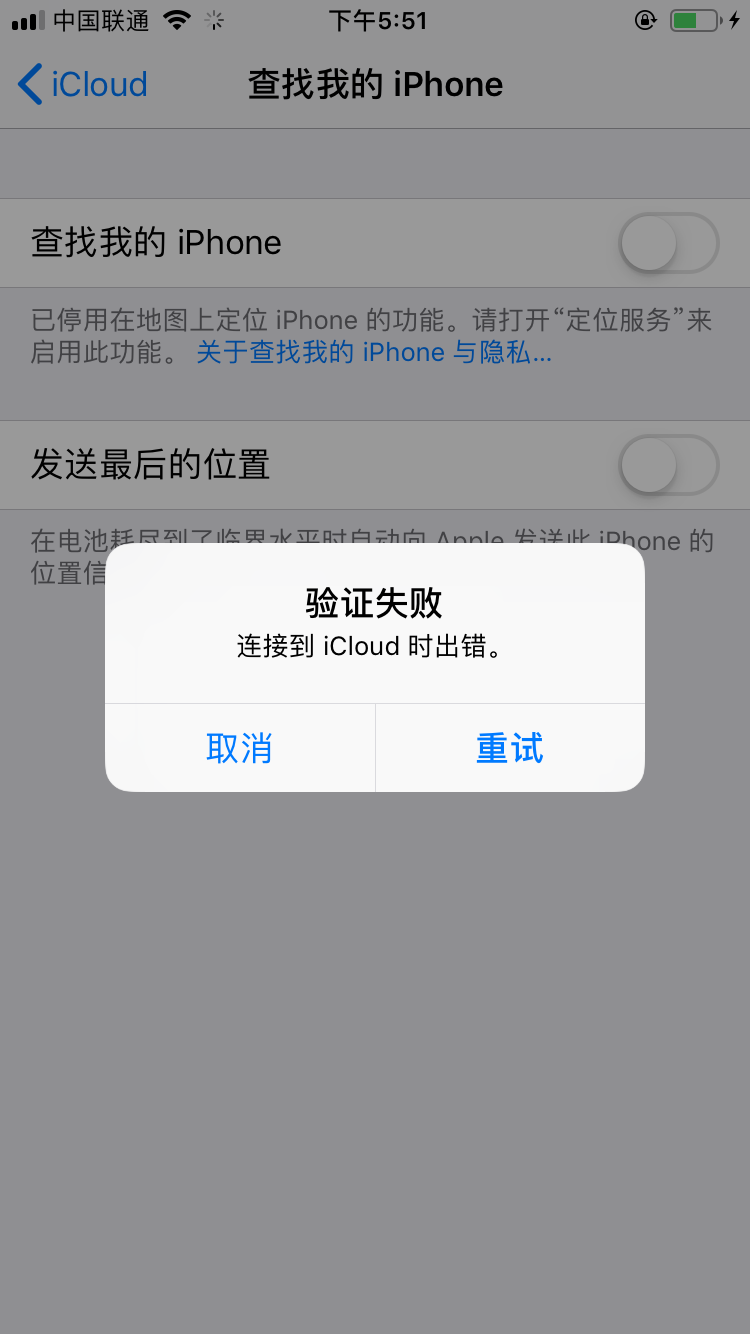Tap 取消 to dismiss the alert
This screenshot has width=750, height=1334.
coord(239,748)
